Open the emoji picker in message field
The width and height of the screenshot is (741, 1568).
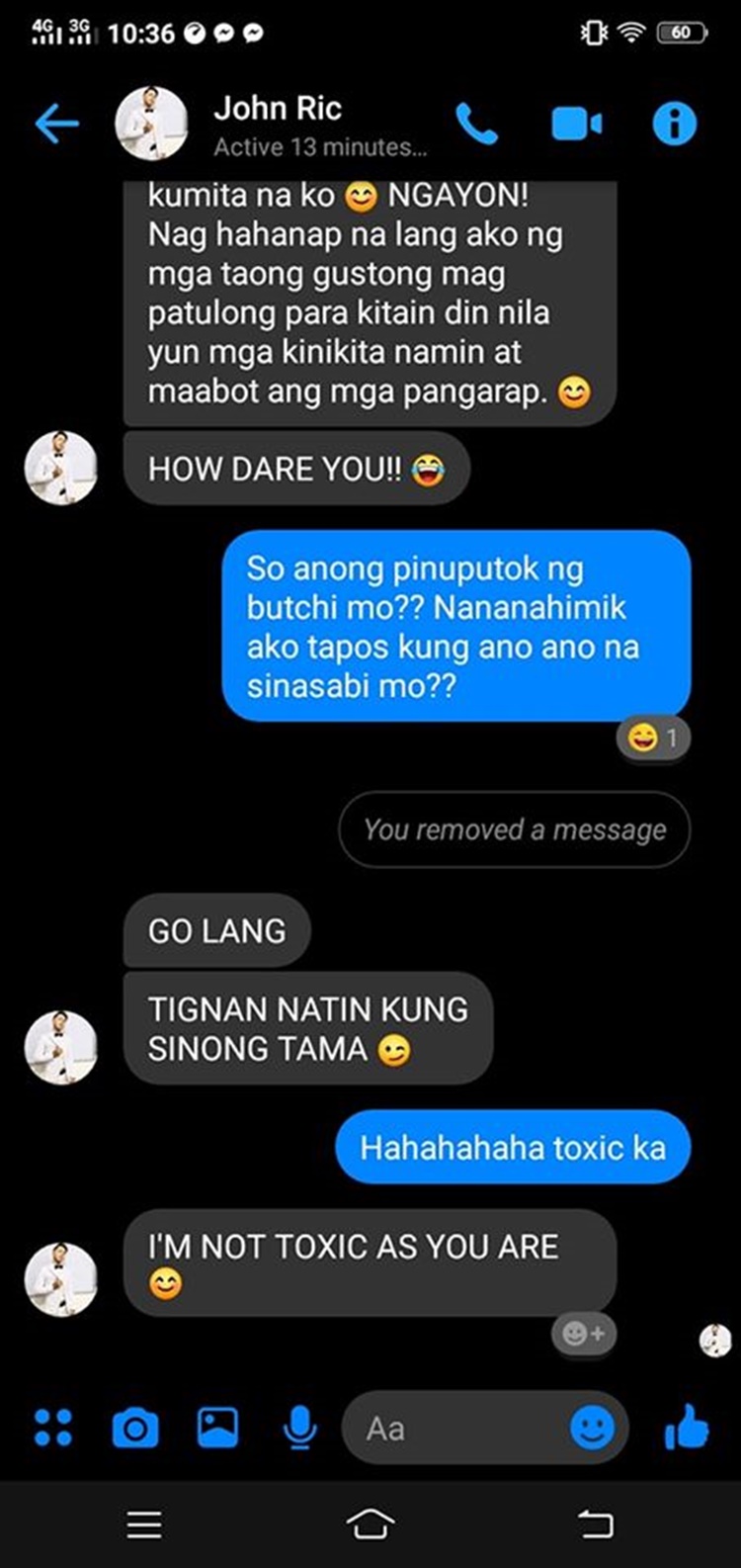pyautogui.click(x=592, y=1428)
